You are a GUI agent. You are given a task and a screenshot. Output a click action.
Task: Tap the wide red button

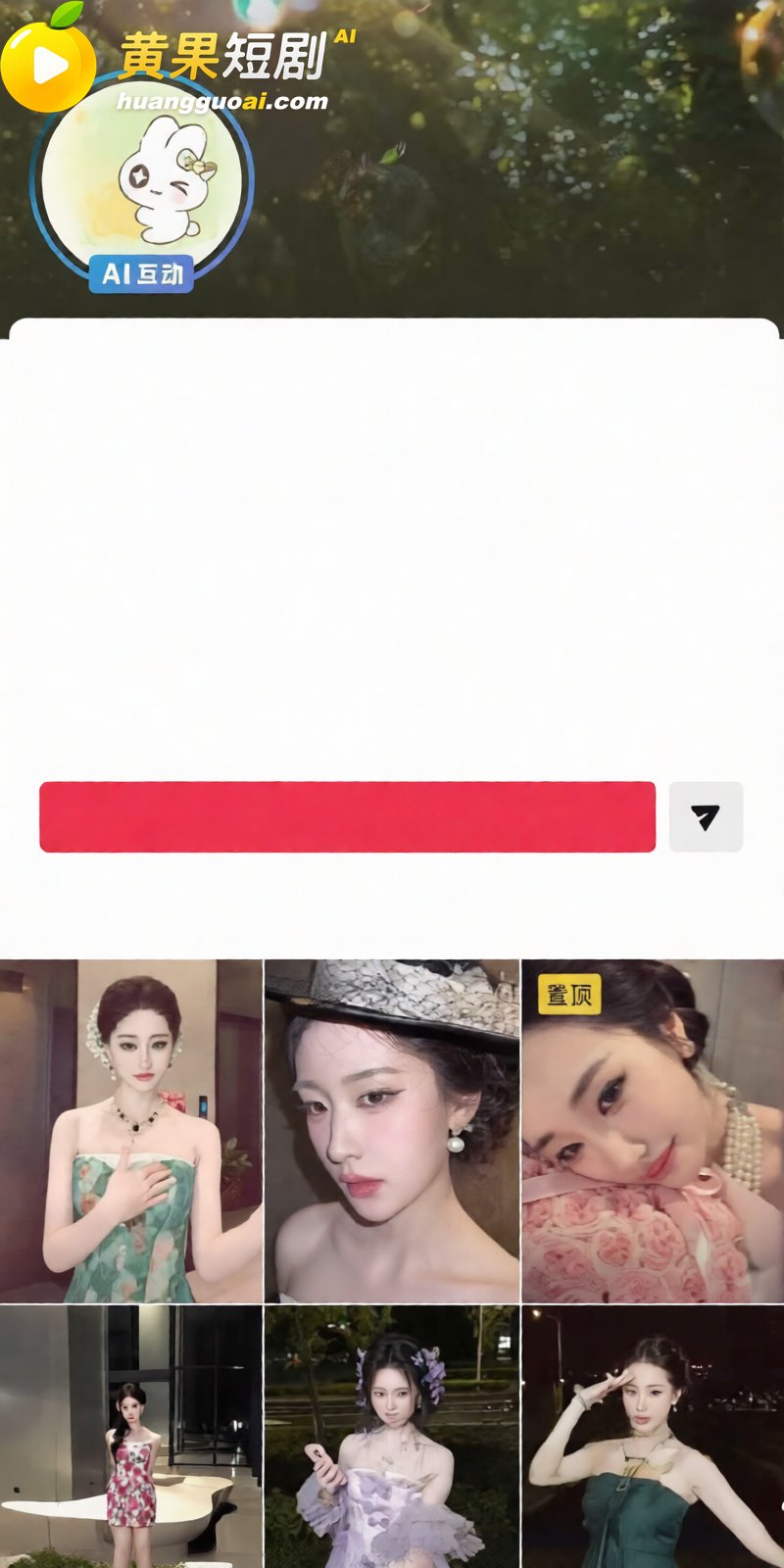(x=347, y=816)
